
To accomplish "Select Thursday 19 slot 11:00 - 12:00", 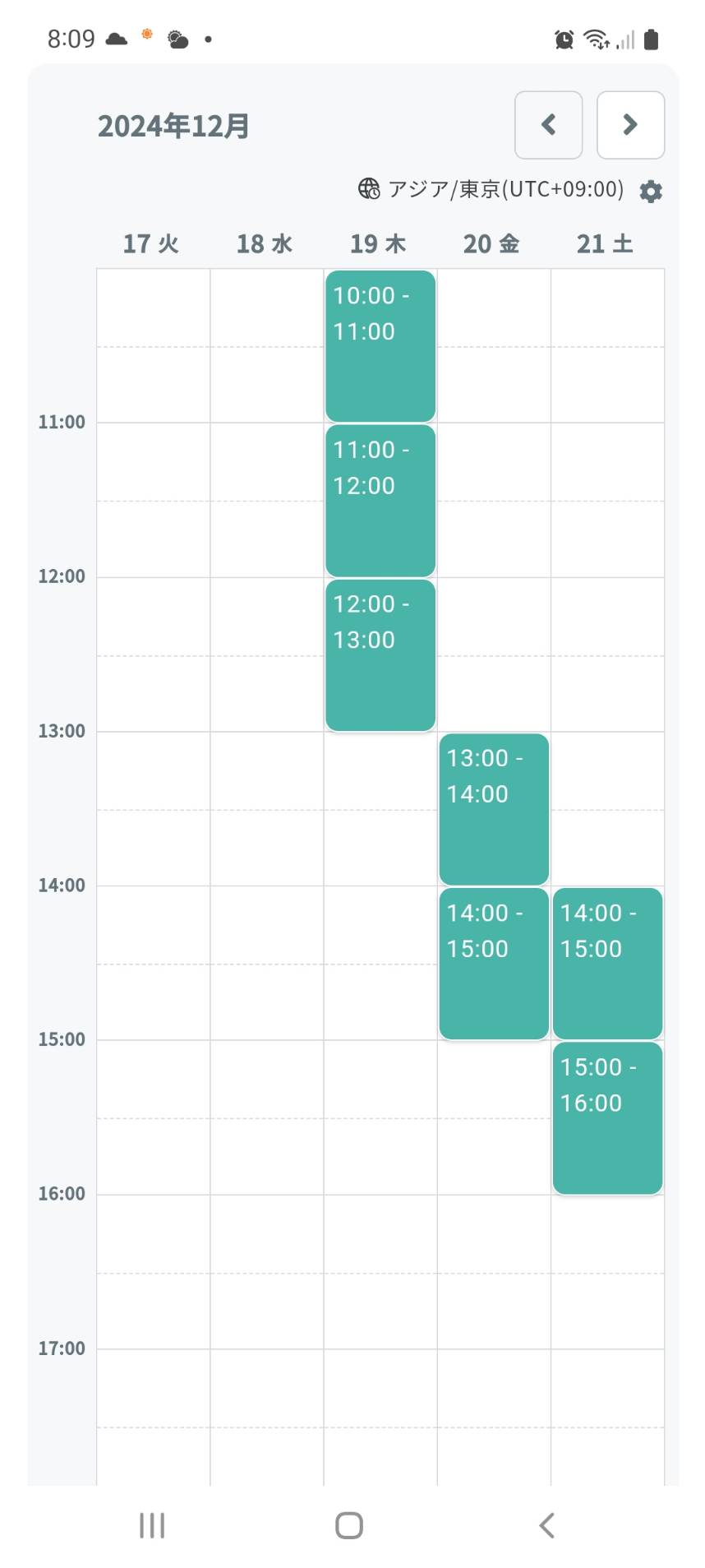I will click(380, 501).
